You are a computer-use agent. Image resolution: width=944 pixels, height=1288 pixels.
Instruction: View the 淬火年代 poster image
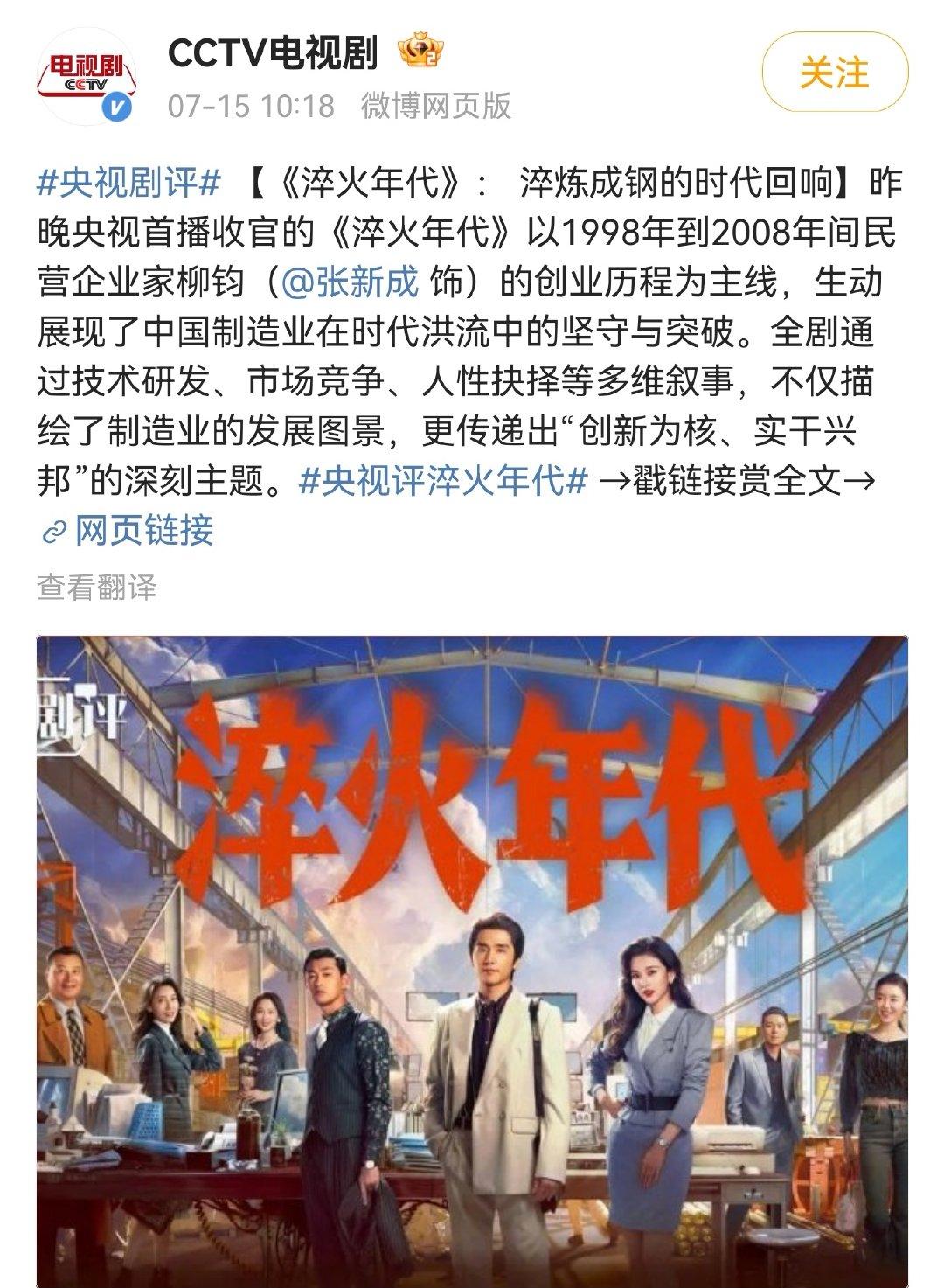tap(472, 960)
